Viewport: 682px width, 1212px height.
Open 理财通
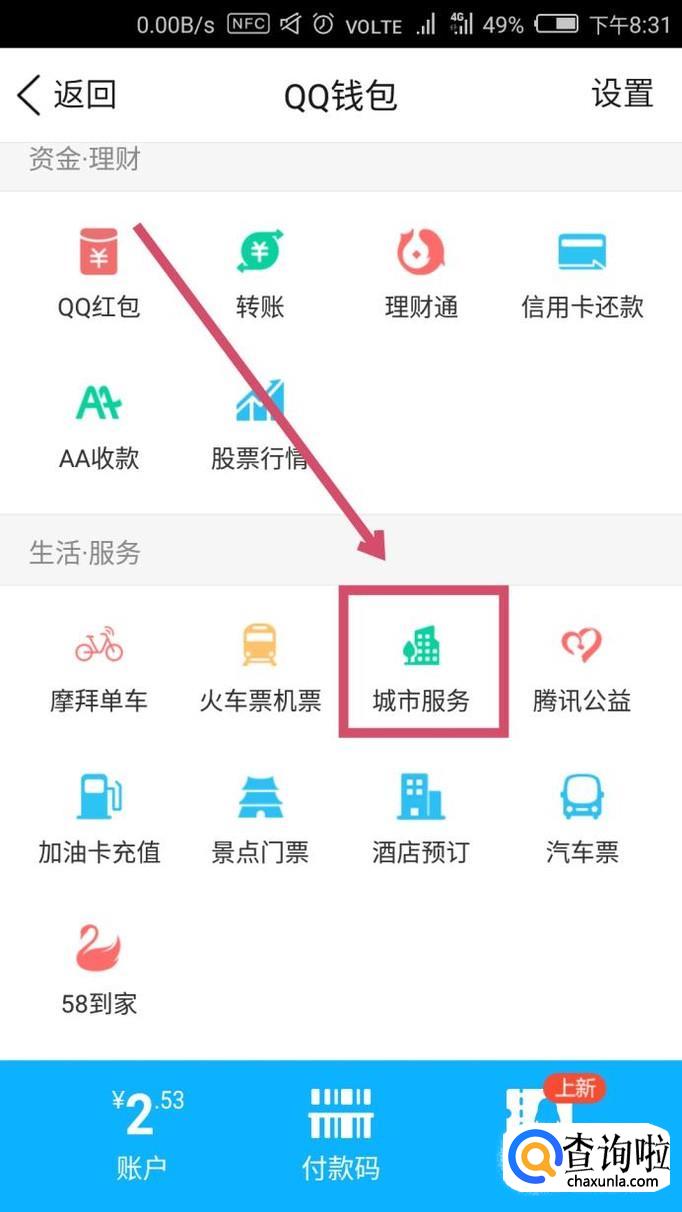coord(421,272)
